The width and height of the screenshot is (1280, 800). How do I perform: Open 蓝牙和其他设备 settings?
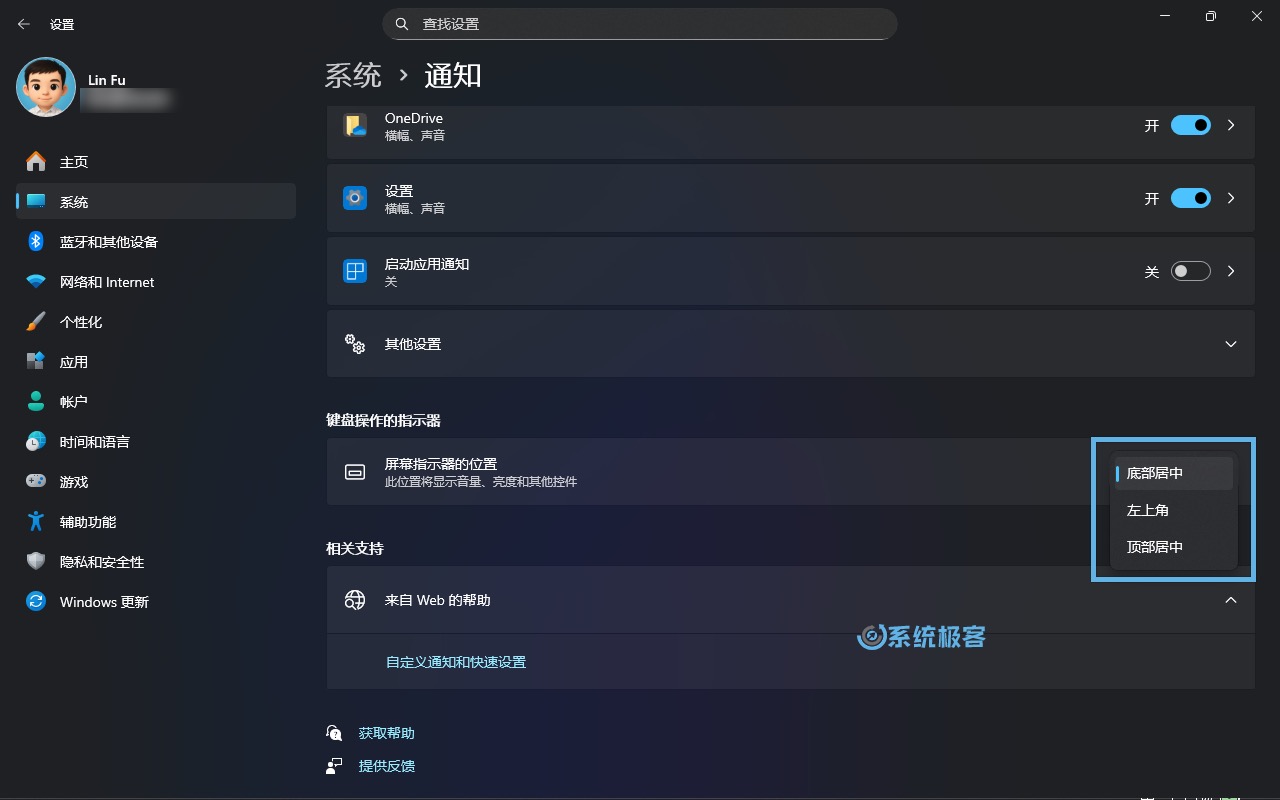pos(108,242)
